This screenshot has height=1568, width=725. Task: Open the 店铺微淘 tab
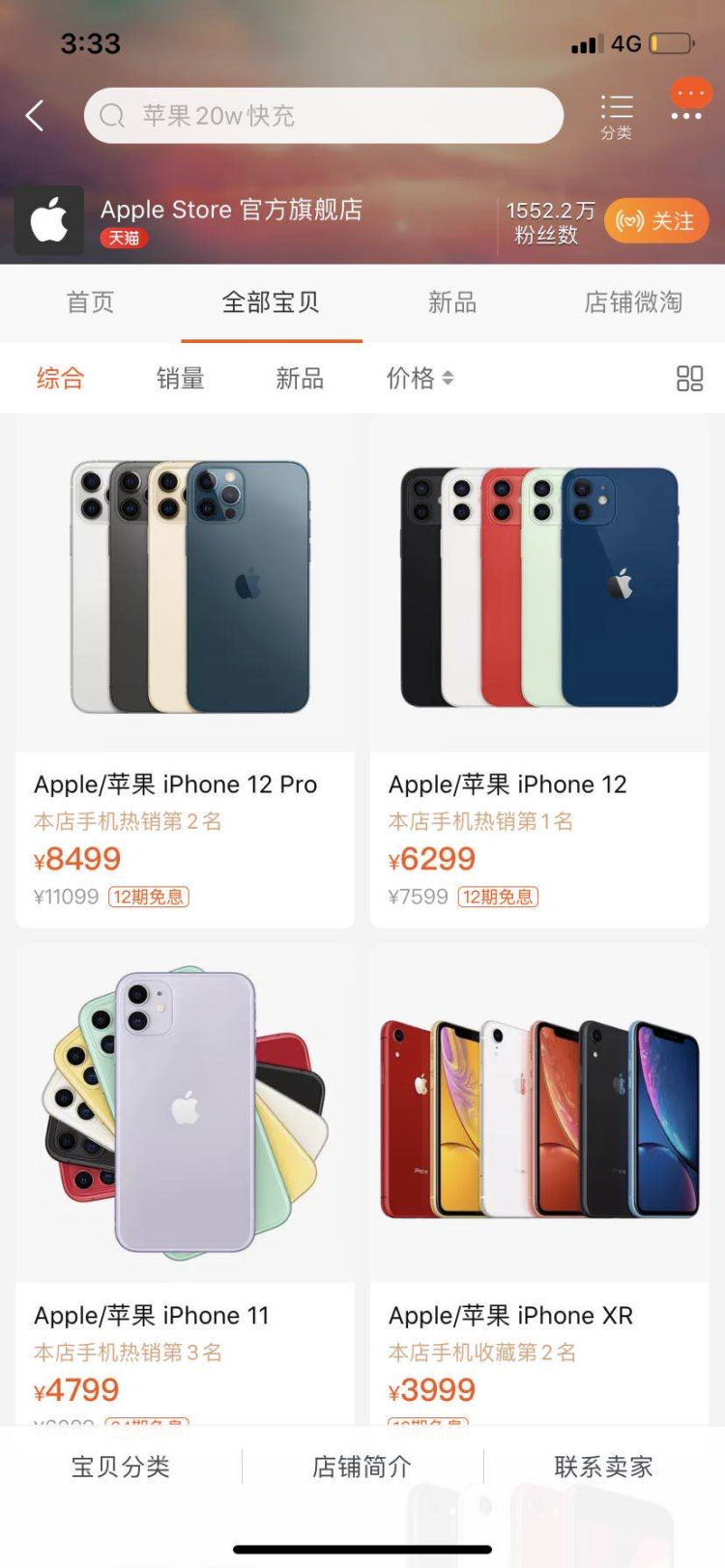pyautogui.click(x=633, y=302)
